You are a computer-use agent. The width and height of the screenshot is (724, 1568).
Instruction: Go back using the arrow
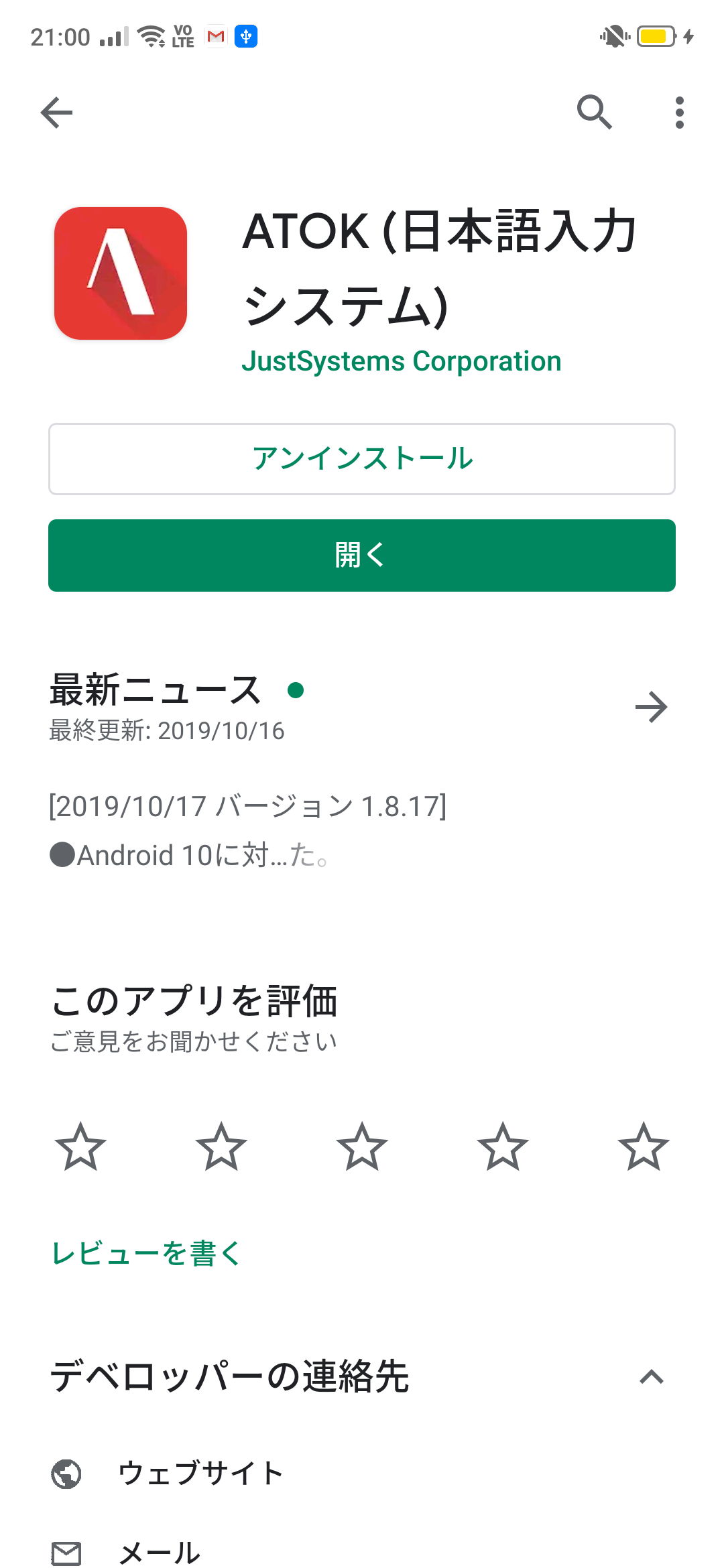(x=56, y=112)
